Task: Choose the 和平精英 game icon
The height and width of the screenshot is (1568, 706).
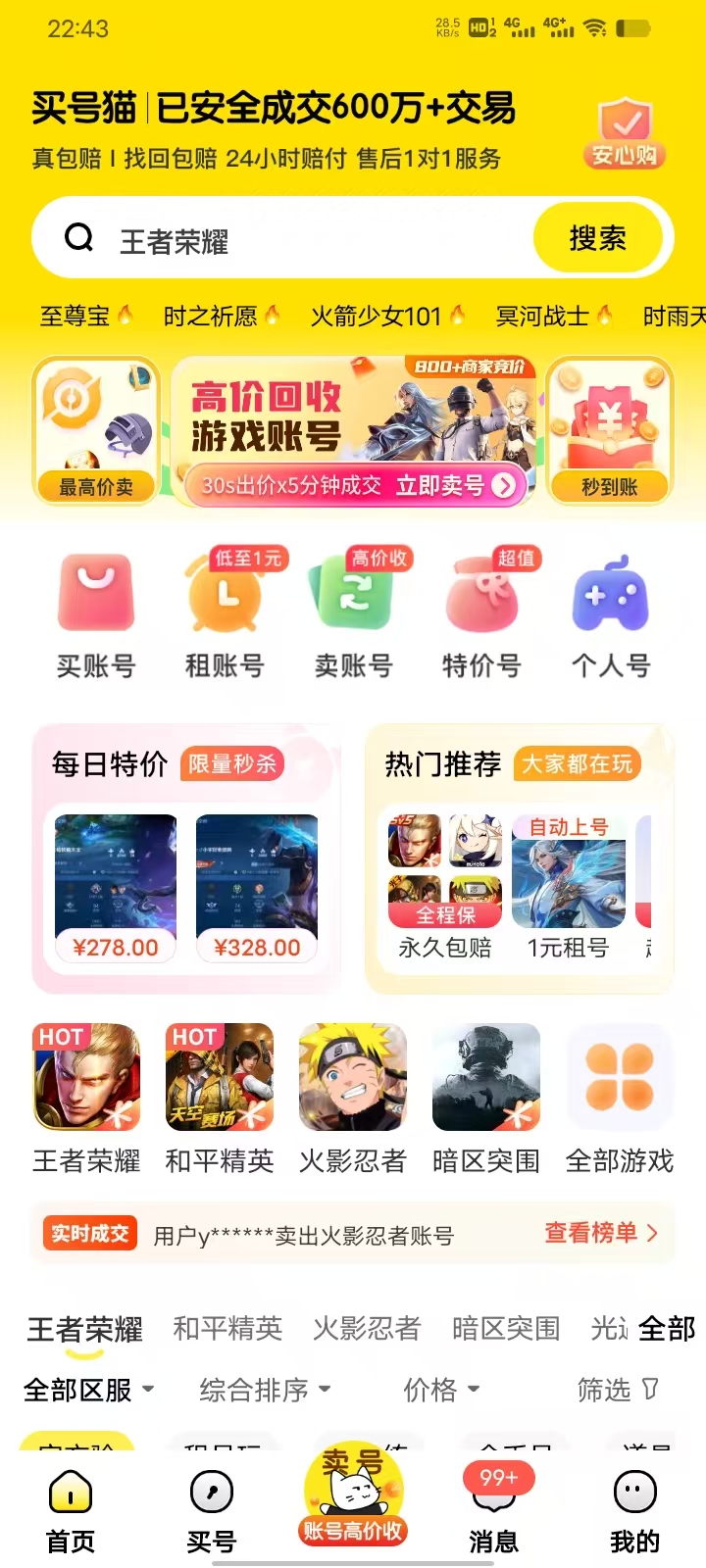Action: [x=220, y=1099]
